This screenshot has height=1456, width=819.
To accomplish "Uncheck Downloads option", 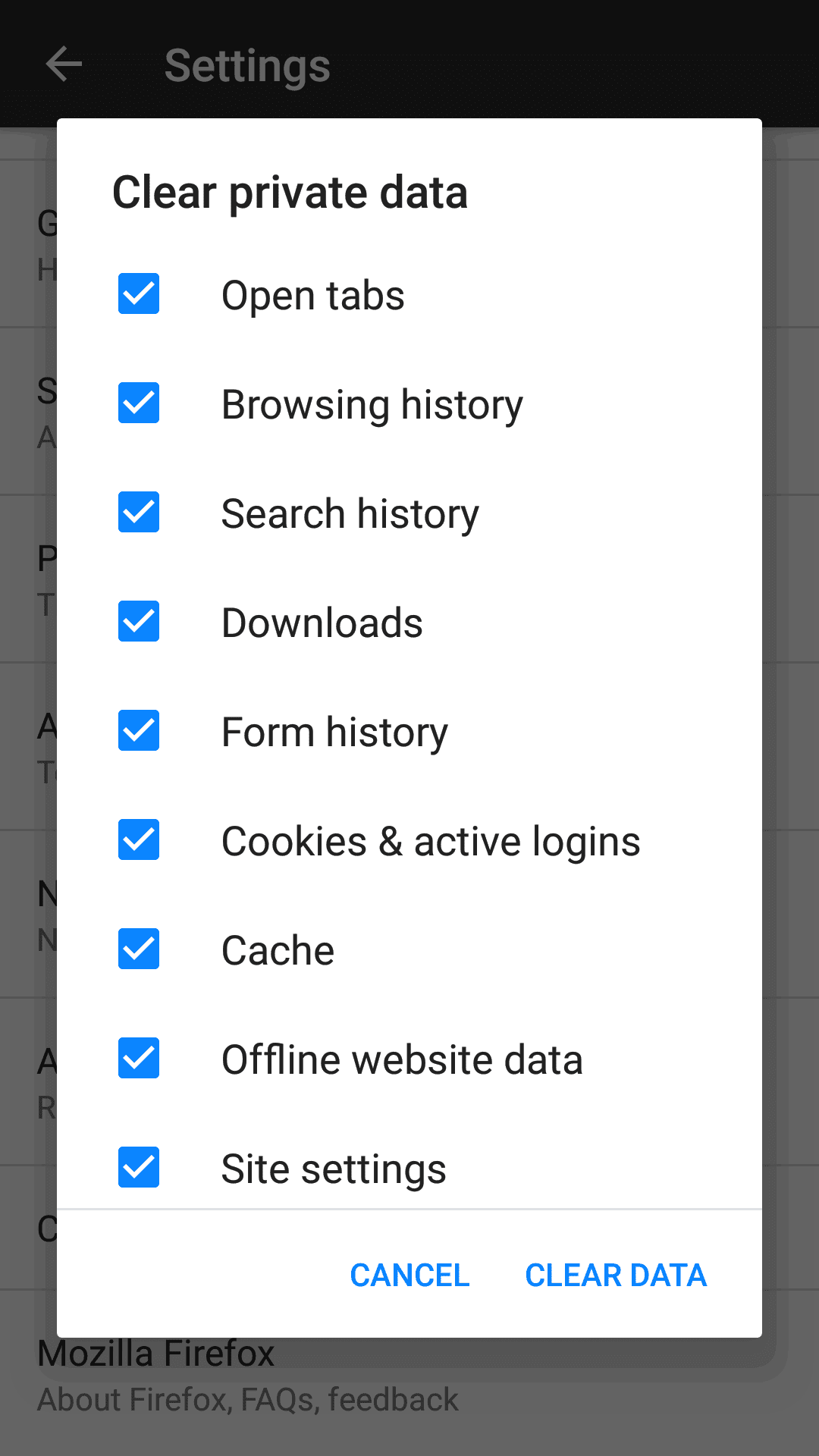I will [139, 621].
